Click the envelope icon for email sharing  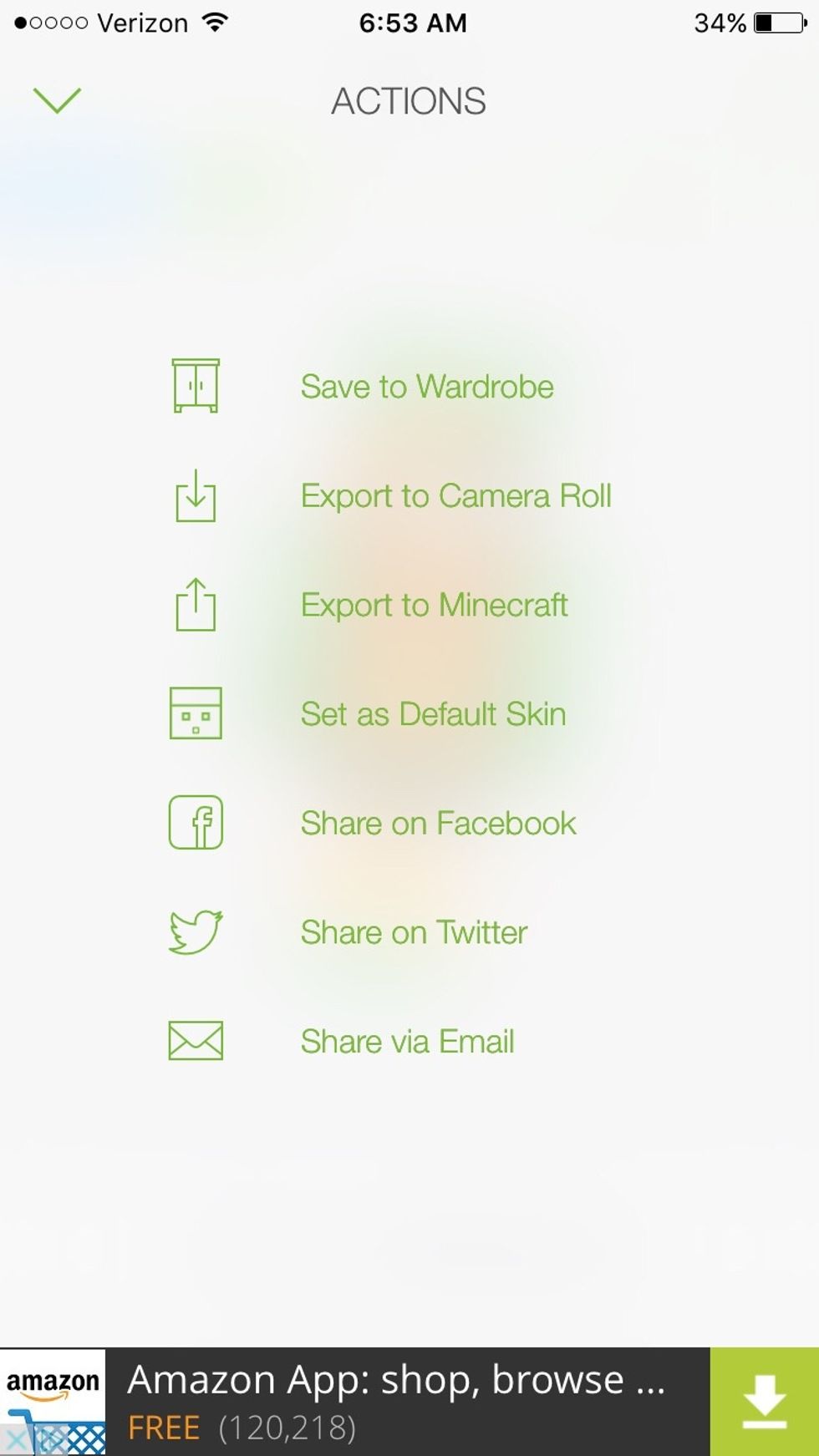point(195,1041)
